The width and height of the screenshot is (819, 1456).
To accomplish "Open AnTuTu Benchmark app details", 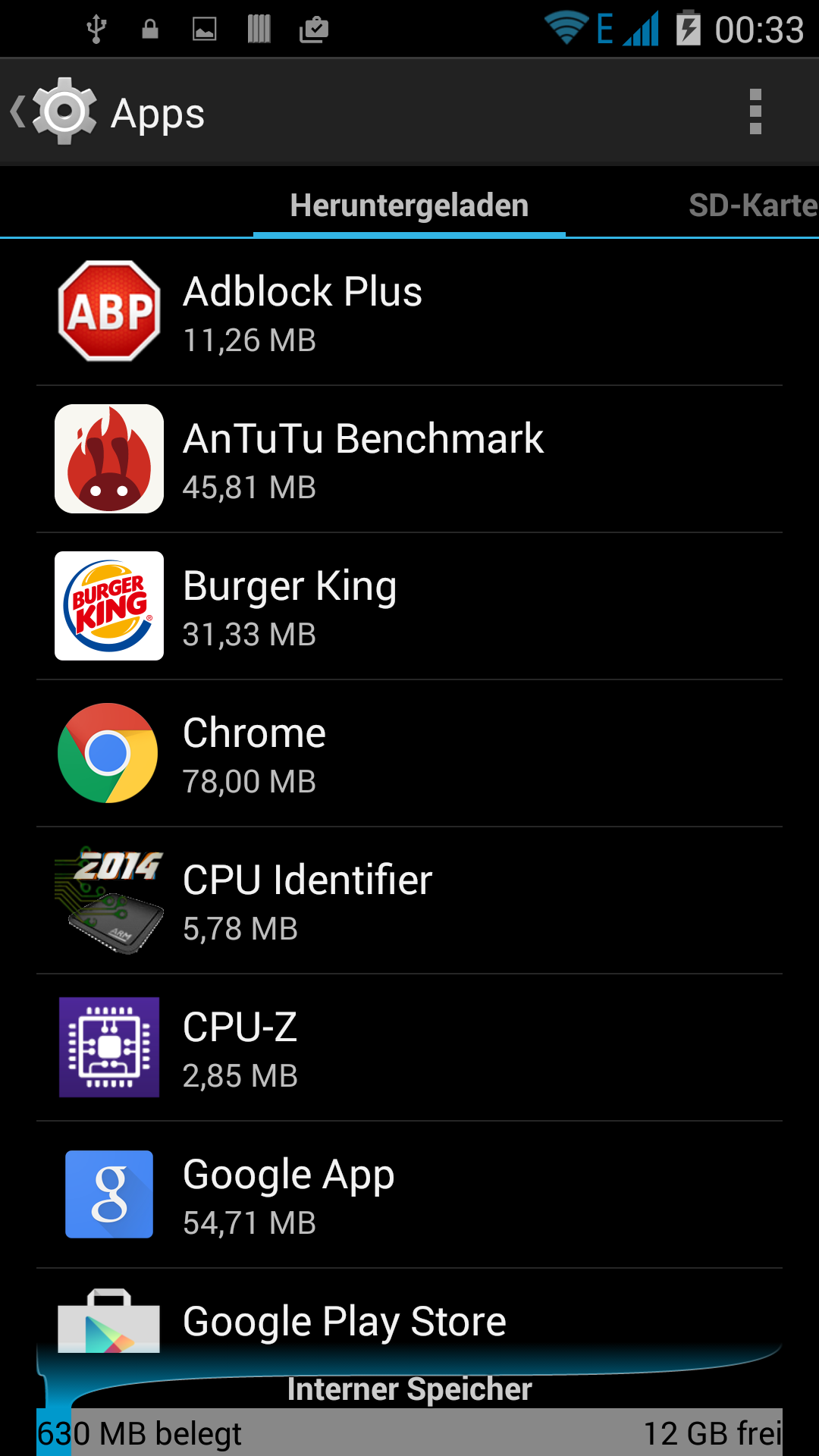I will point(409,459).
